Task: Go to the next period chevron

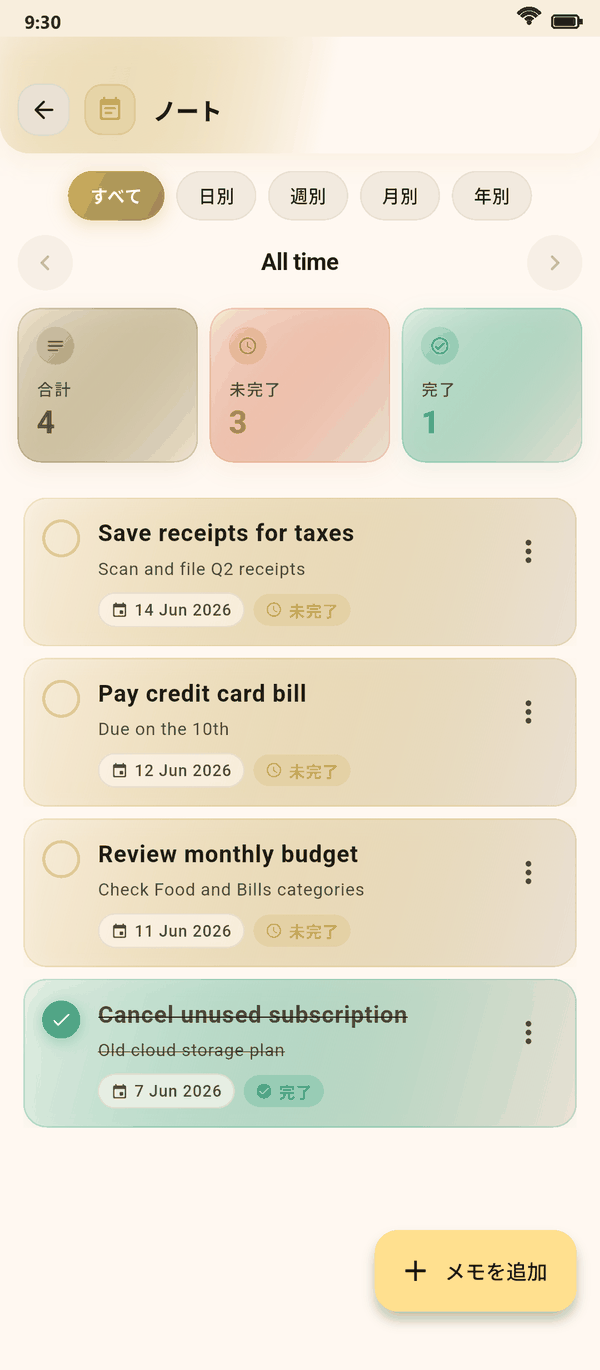Action: [555, 263]
